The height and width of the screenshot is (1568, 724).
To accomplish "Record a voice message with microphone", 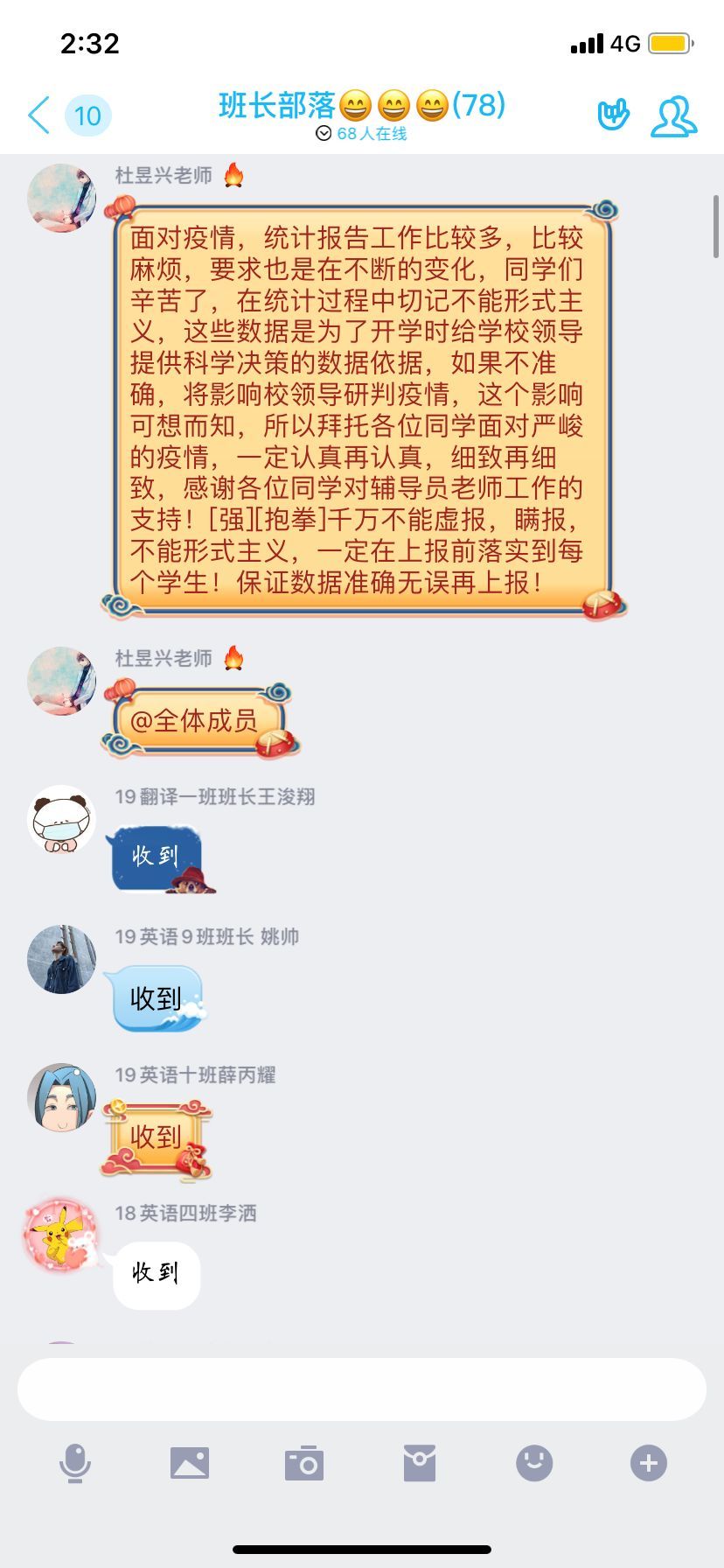I will (75, 1463).
